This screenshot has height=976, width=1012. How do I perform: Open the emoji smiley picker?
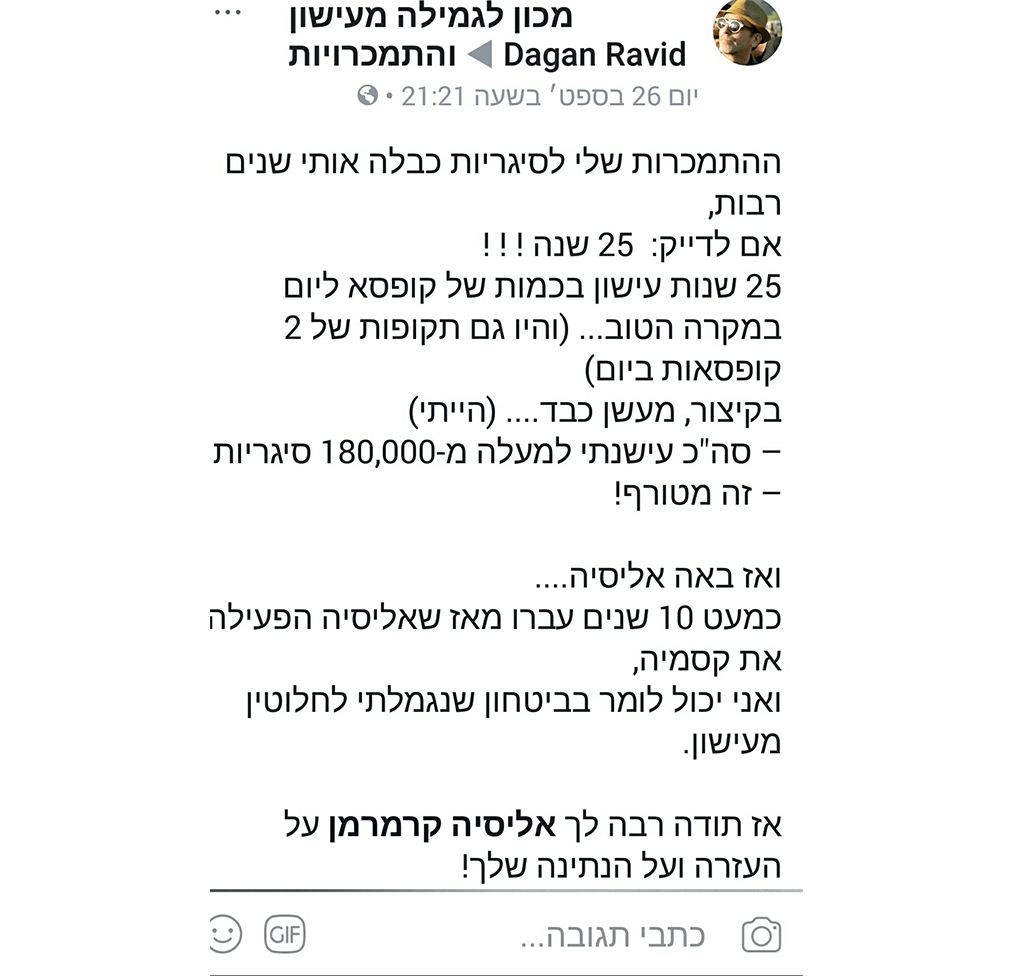226,935
